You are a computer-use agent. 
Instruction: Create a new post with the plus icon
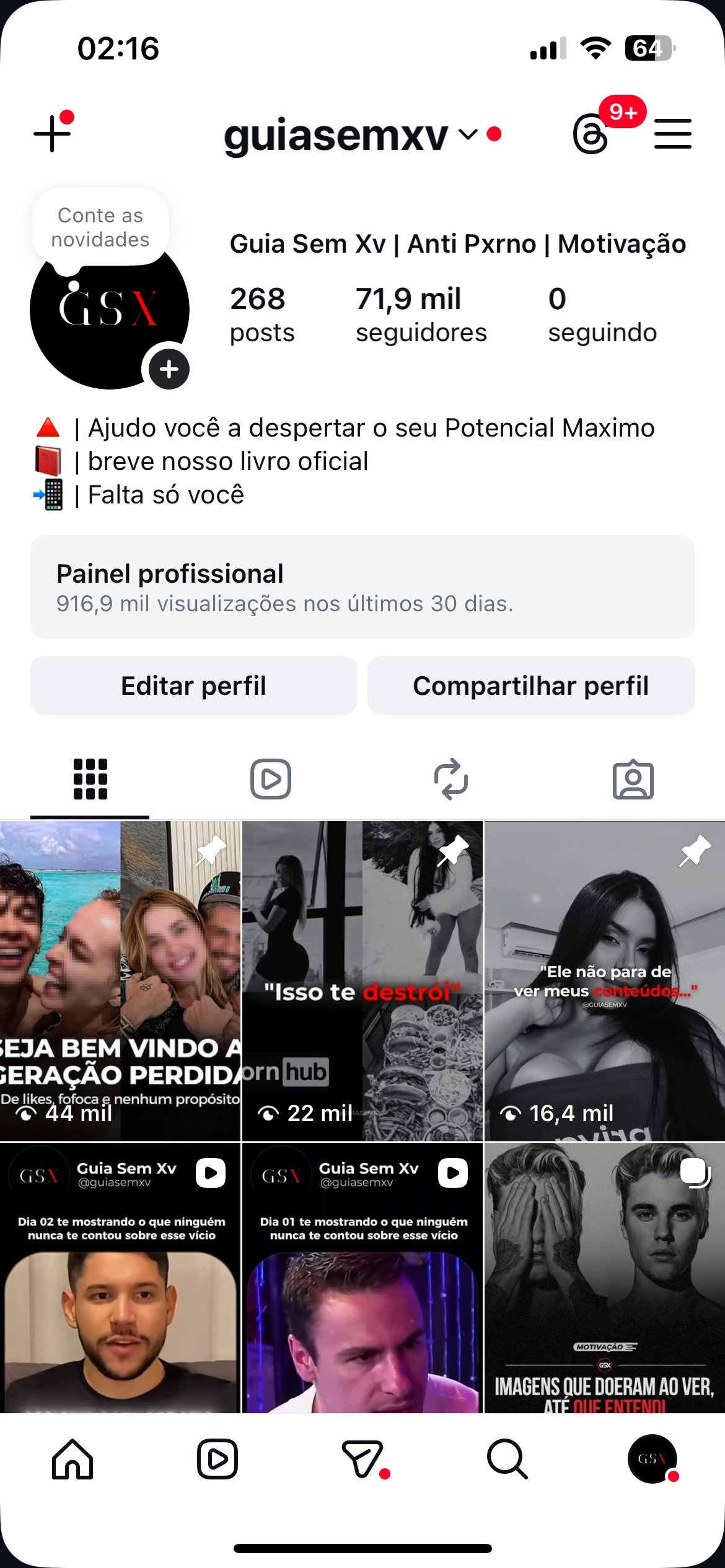click(x=53, y=133)
